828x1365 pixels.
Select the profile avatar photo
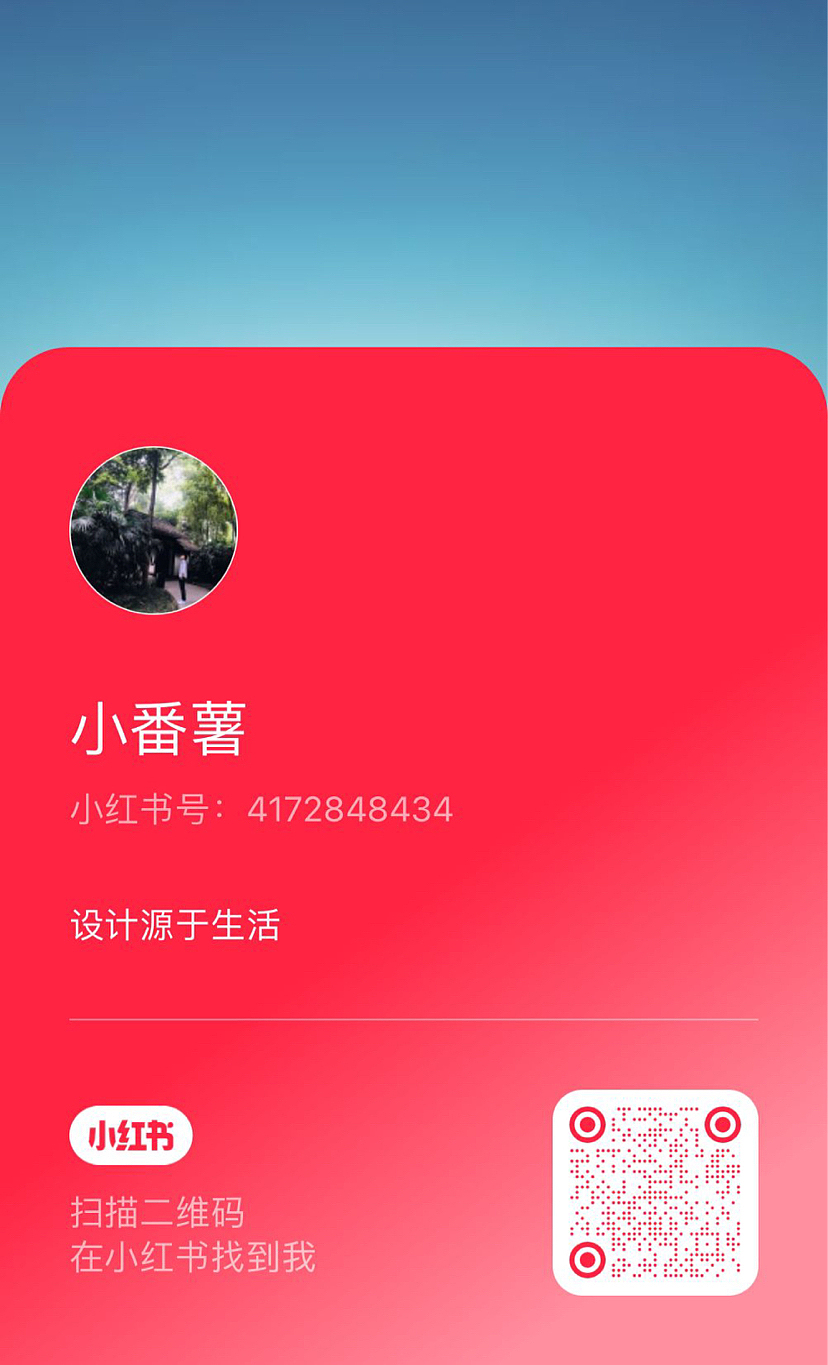(152, 532)
